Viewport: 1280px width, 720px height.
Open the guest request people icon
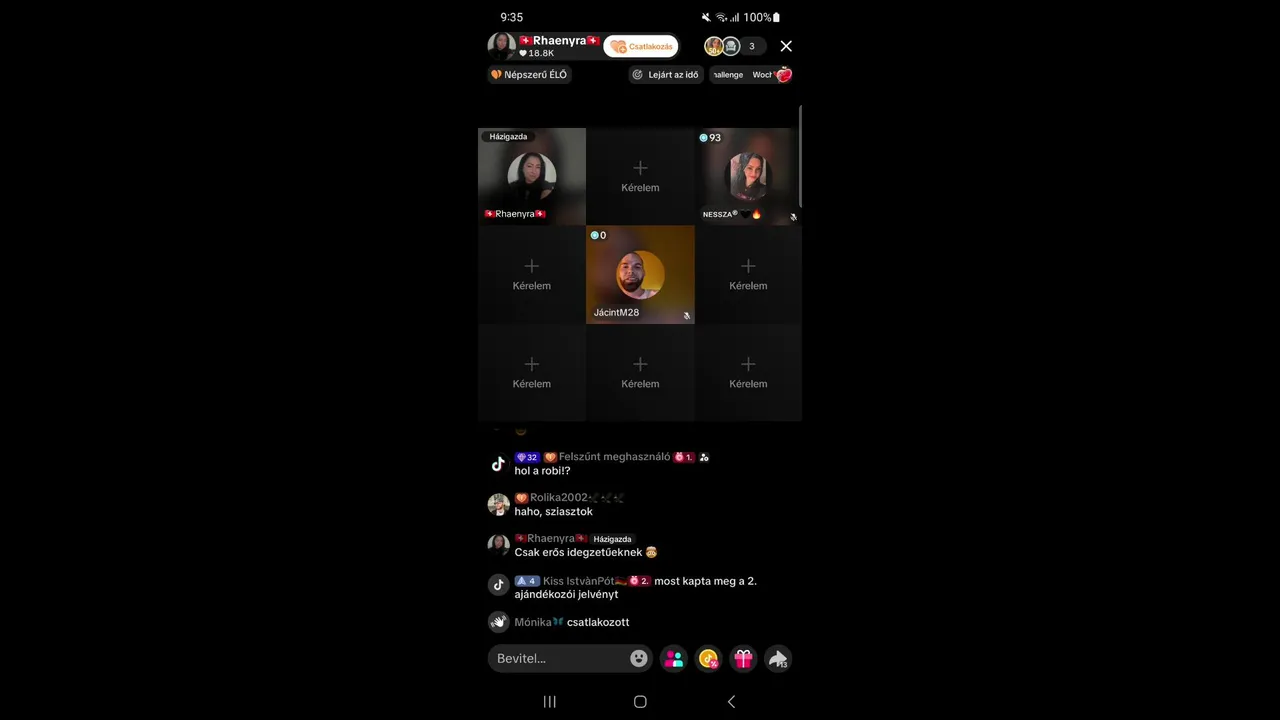click(674, 658)
